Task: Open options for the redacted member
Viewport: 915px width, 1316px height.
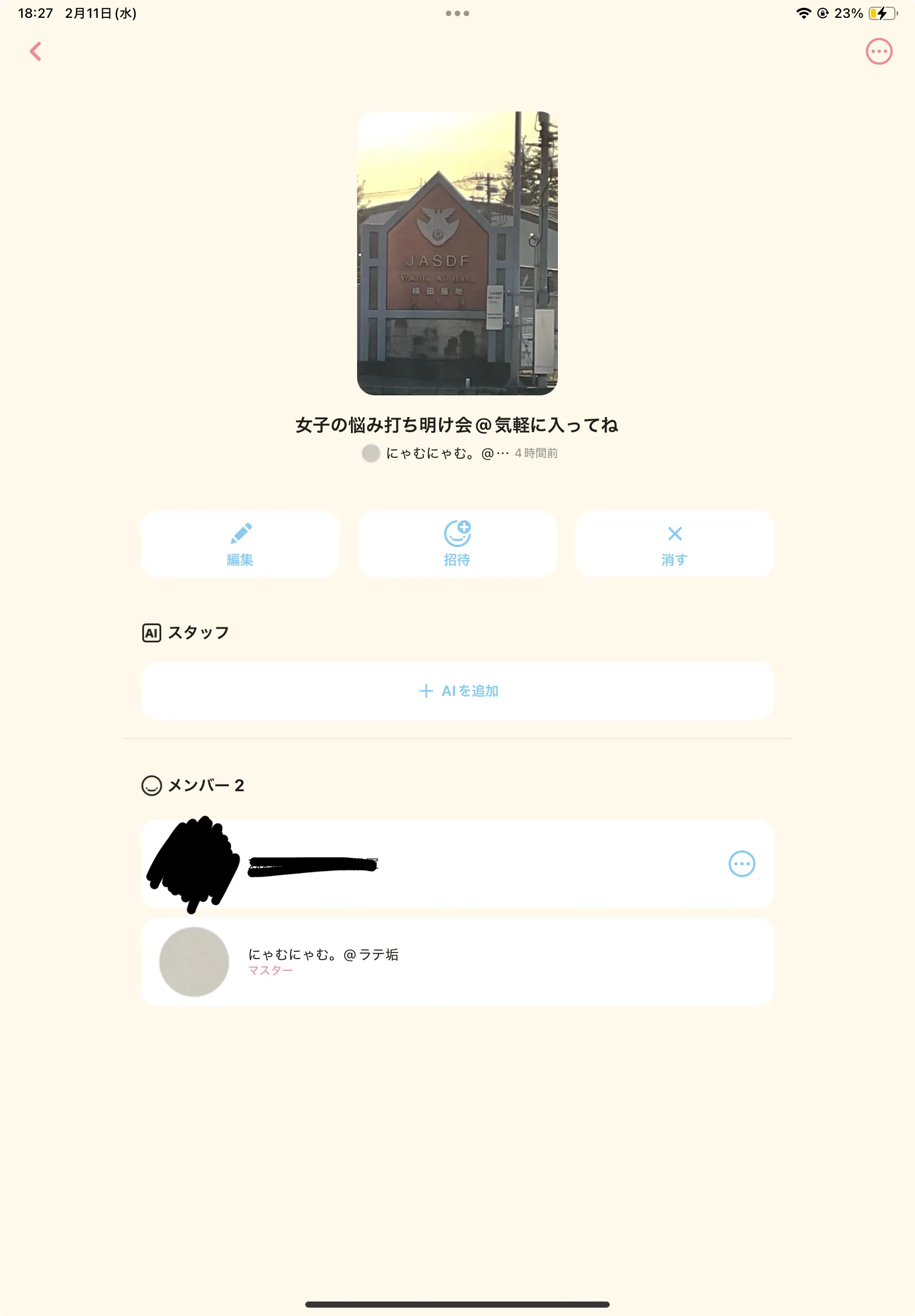Action: (741, 863)
